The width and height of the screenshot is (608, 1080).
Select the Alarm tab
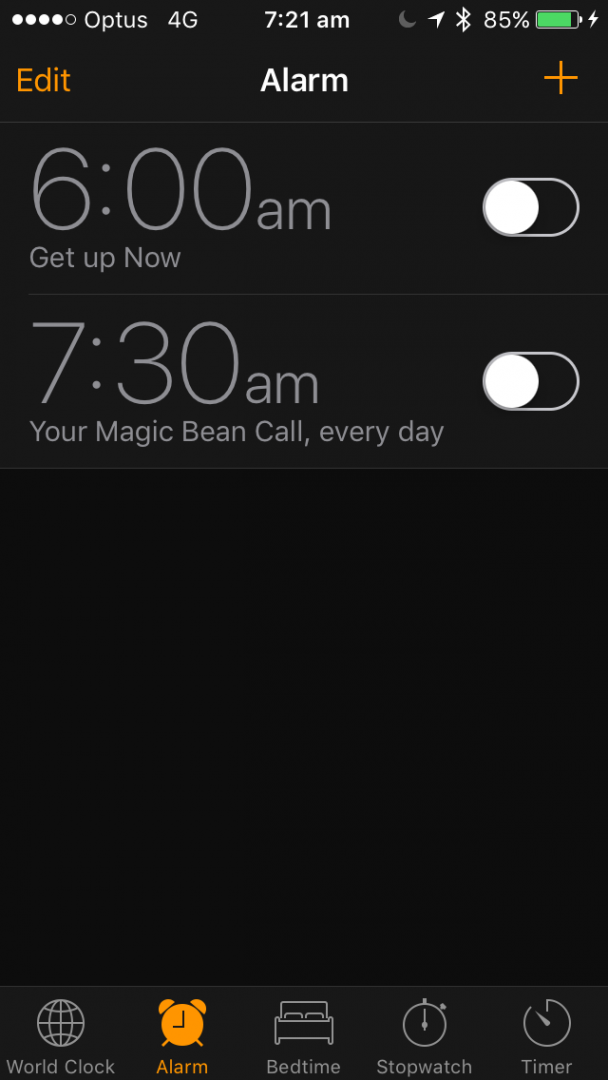point(182,1035)
